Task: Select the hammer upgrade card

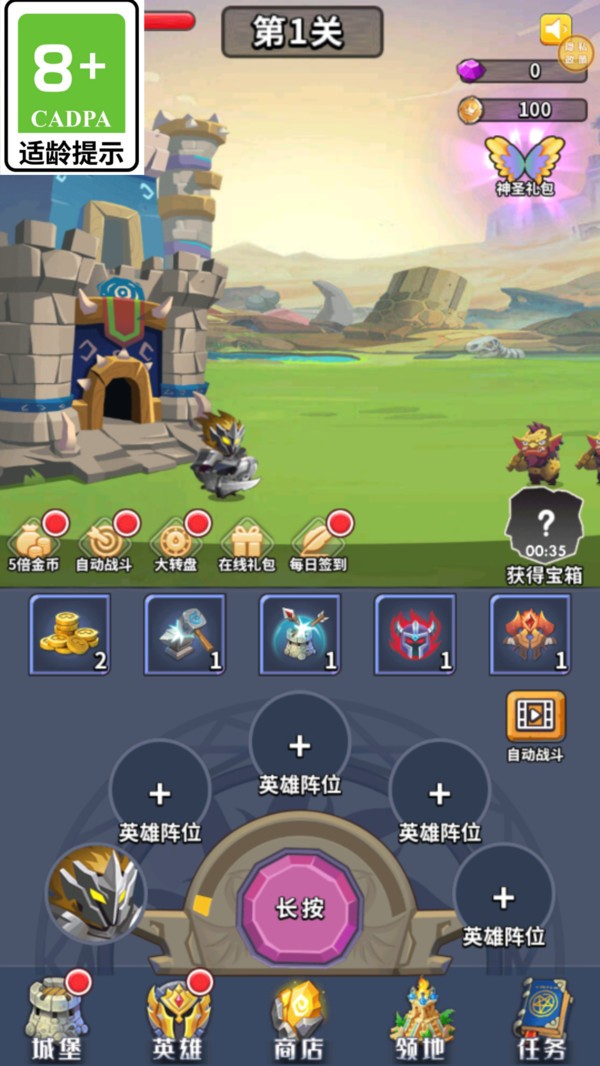Action: pyautogui.click(x=185, y=634)
